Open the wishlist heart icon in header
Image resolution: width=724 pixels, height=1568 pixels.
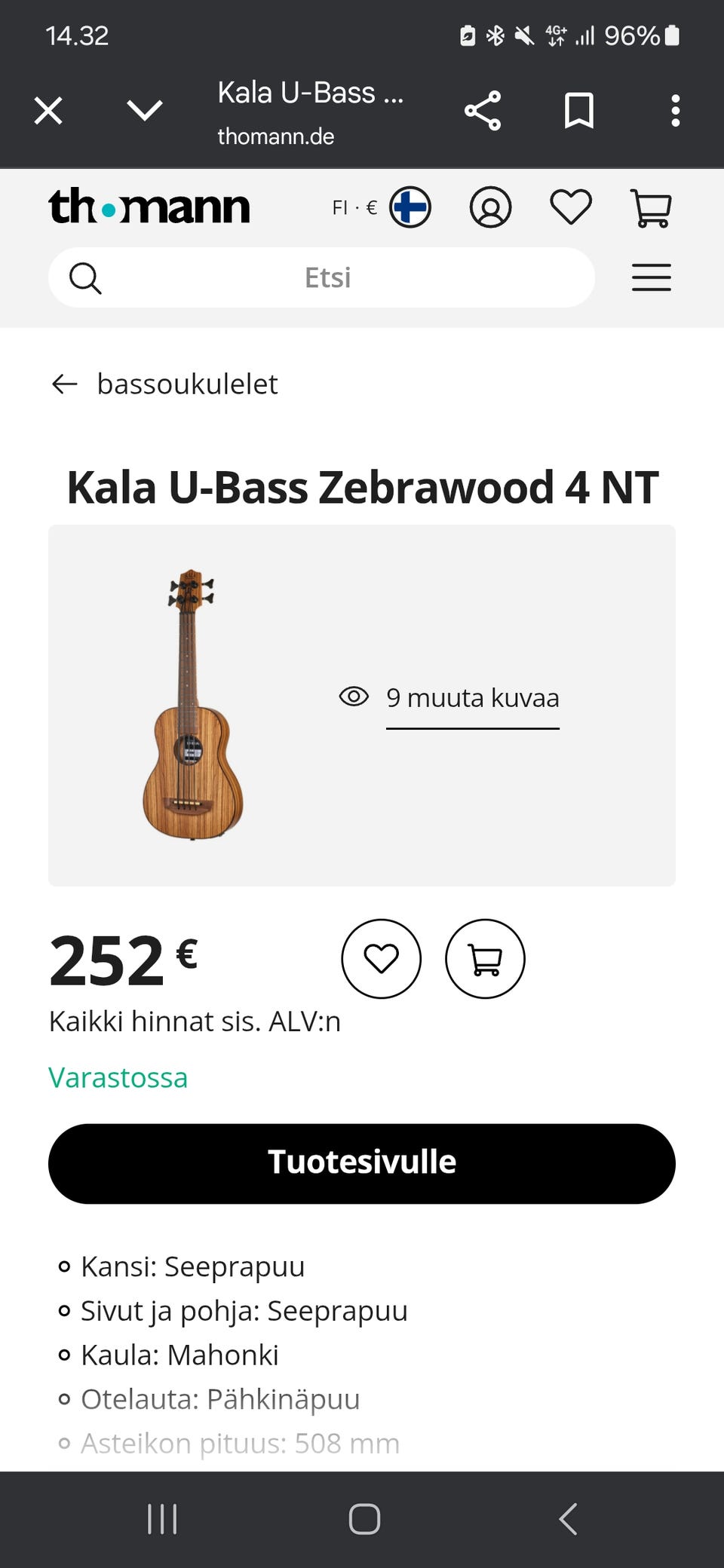pos(571,208)
